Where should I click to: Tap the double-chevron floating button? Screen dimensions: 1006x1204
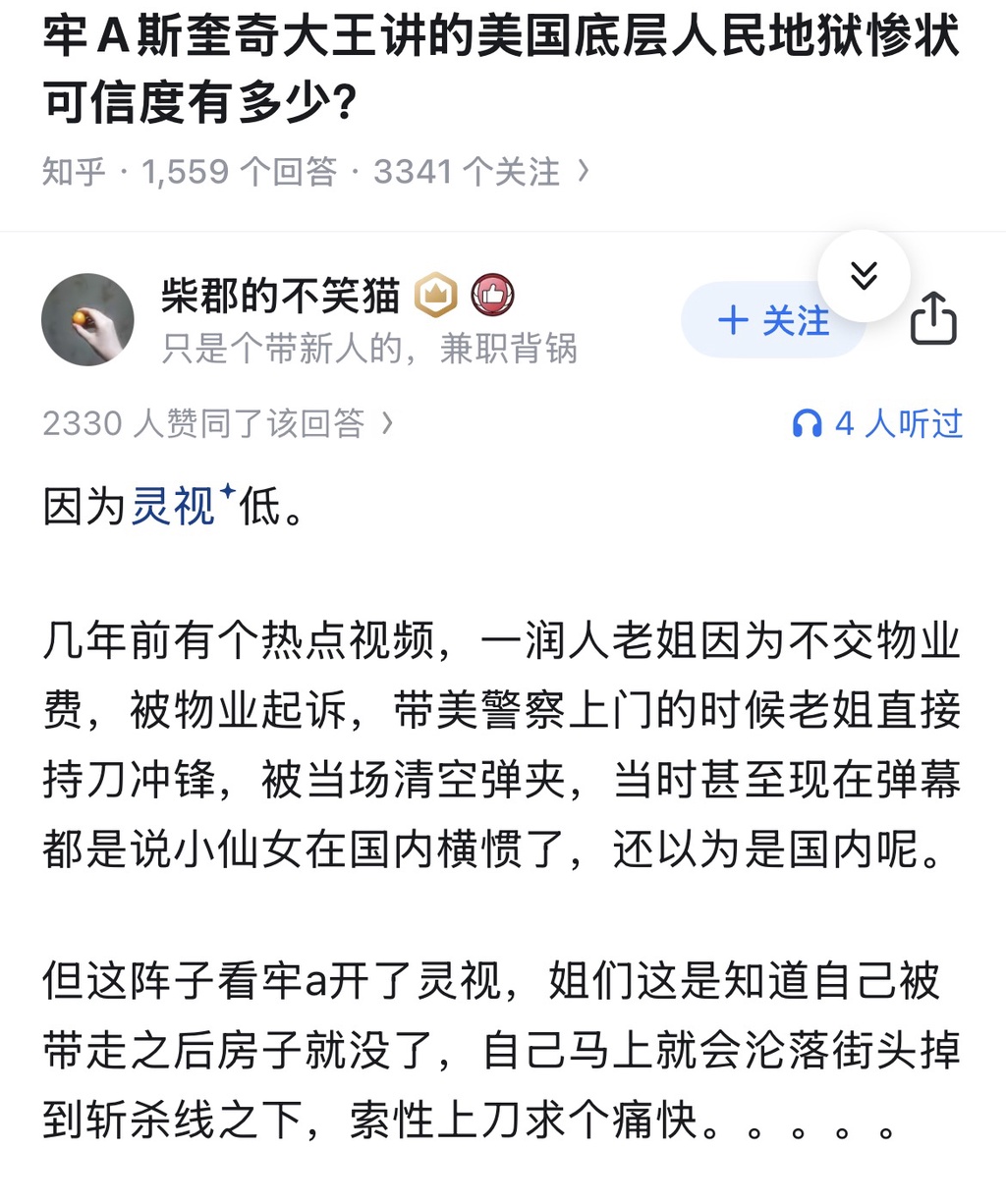coord(864,276)
